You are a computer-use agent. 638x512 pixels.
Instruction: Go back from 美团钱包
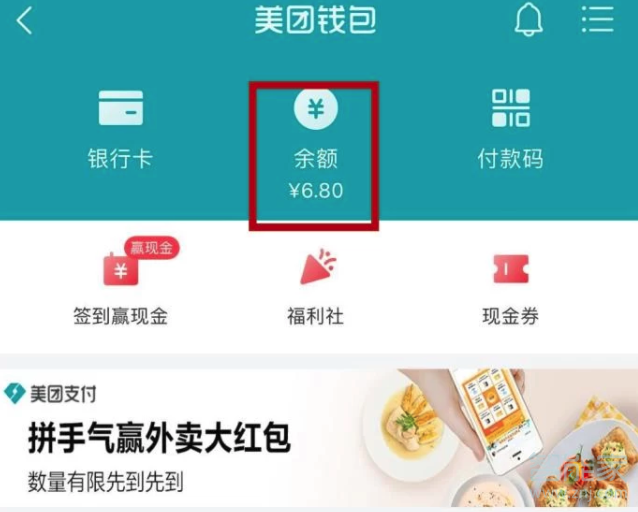(x=24, y=21)
